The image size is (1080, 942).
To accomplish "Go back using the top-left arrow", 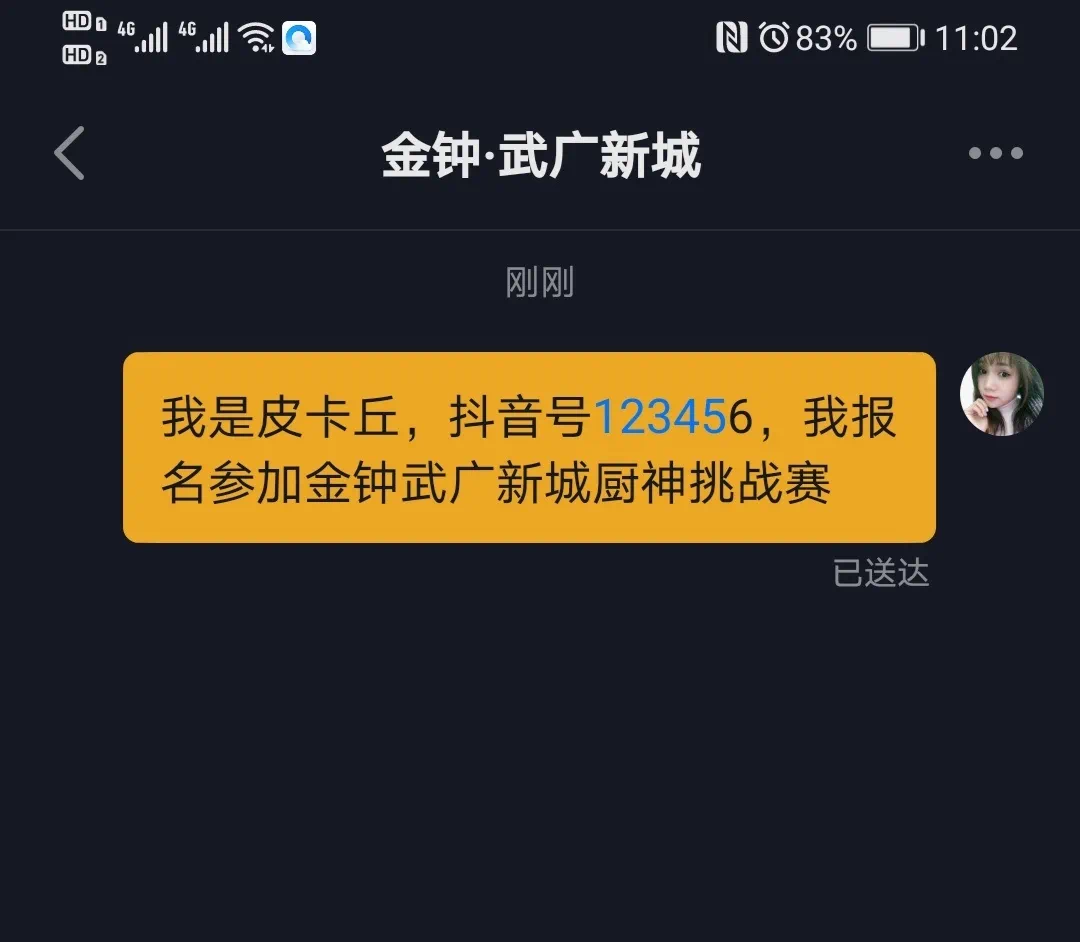I will (x=70, y=153).
